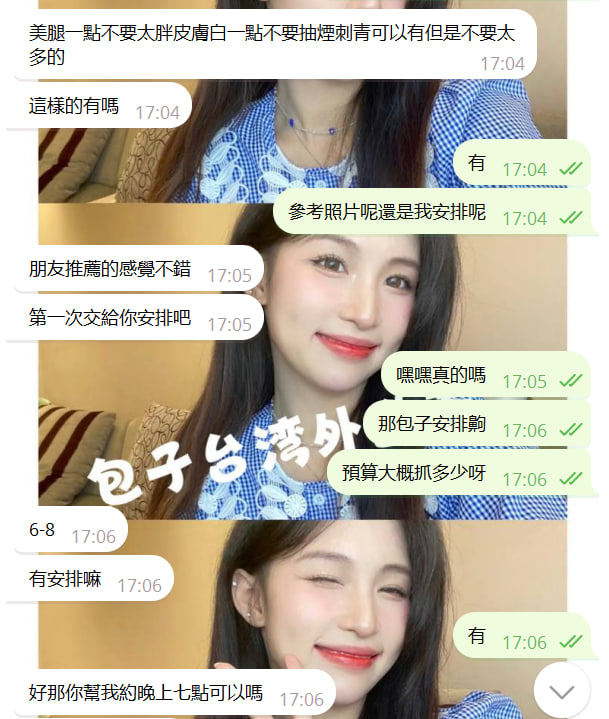Jump to the latest messages with the down chevron
609x719 pixels.
pyautogui.click(x=562, y=690)
